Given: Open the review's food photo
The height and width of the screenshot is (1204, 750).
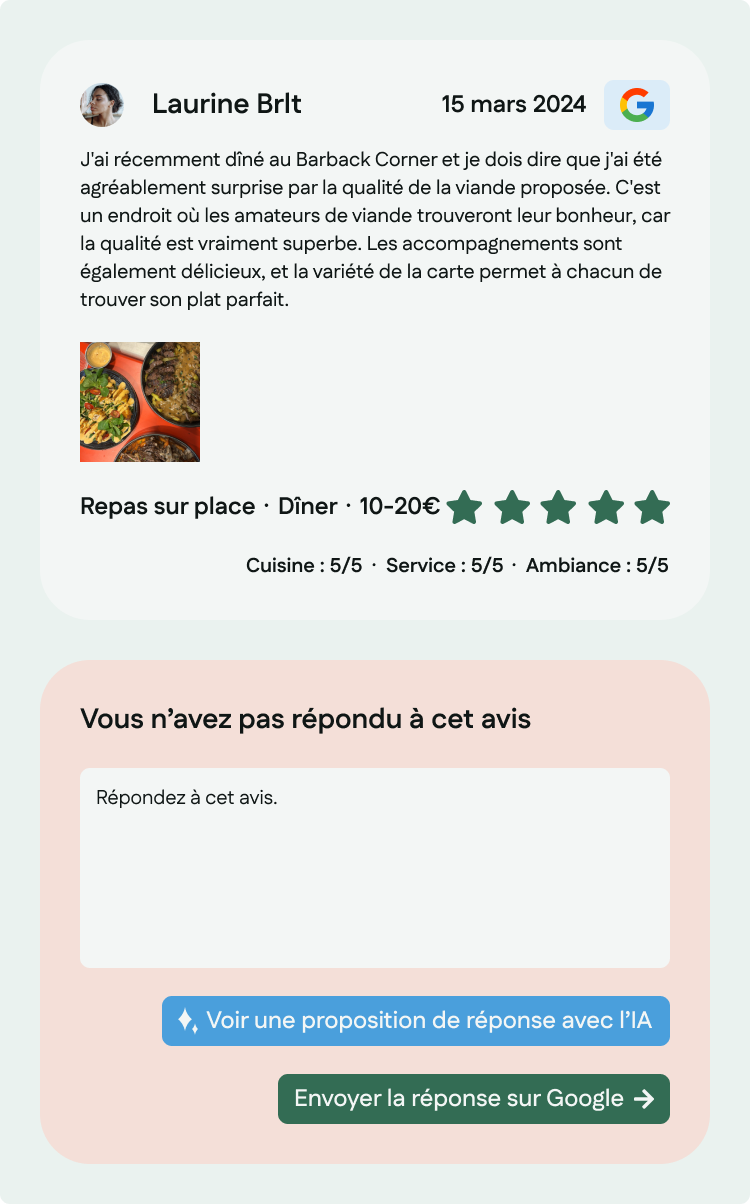Looking at the screenshot, I should (x=140, y=402).
